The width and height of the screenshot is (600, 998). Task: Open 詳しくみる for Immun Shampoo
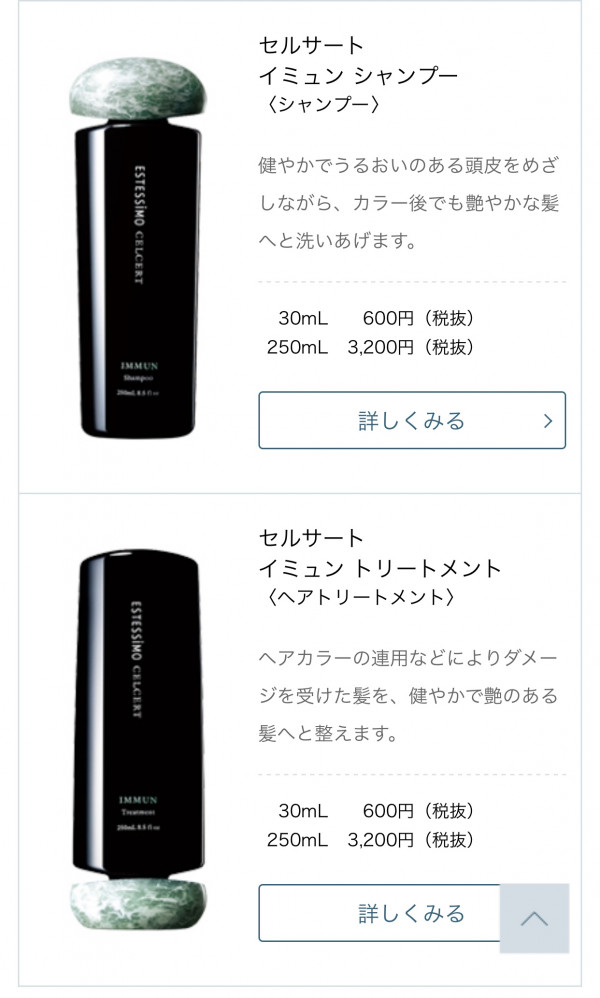pos(411,420)
